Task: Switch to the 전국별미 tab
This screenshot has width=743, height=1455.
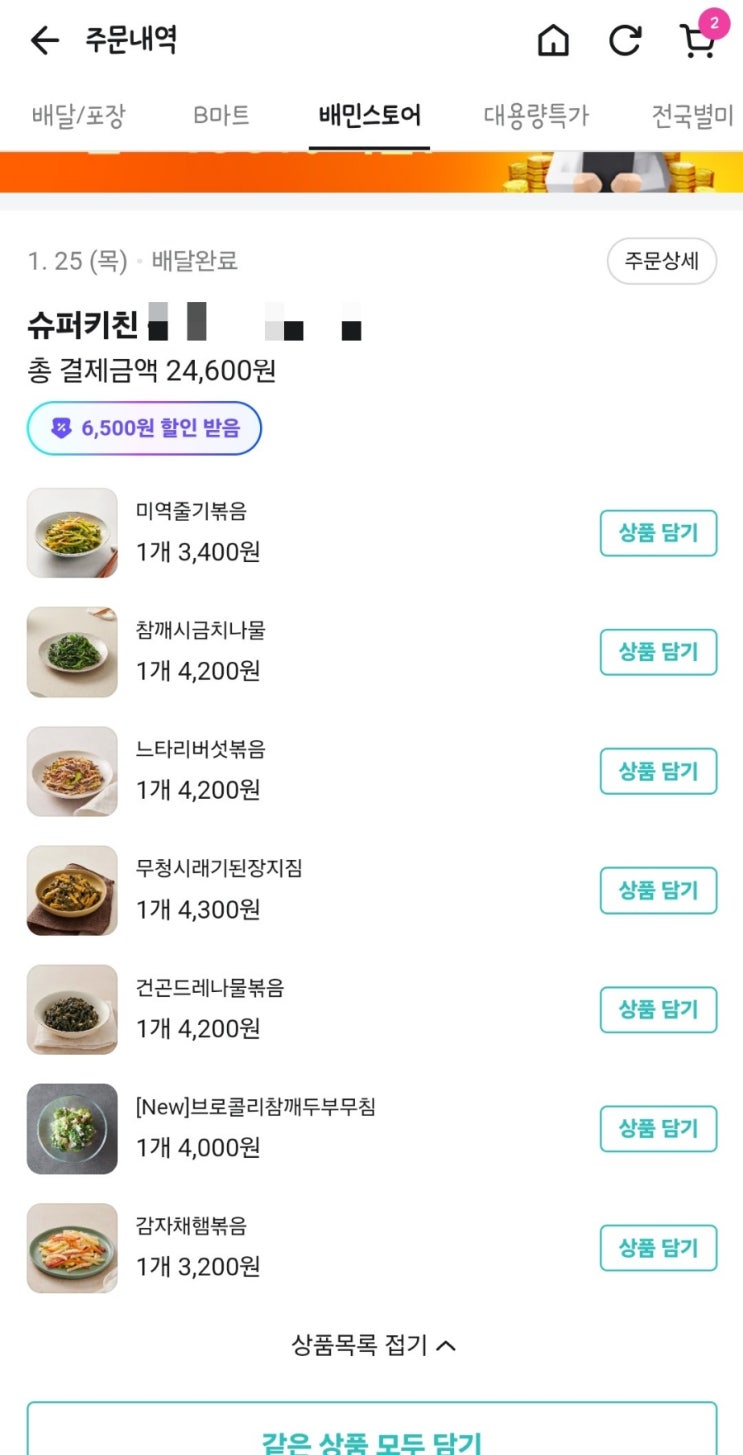Action: pos(692,116)
